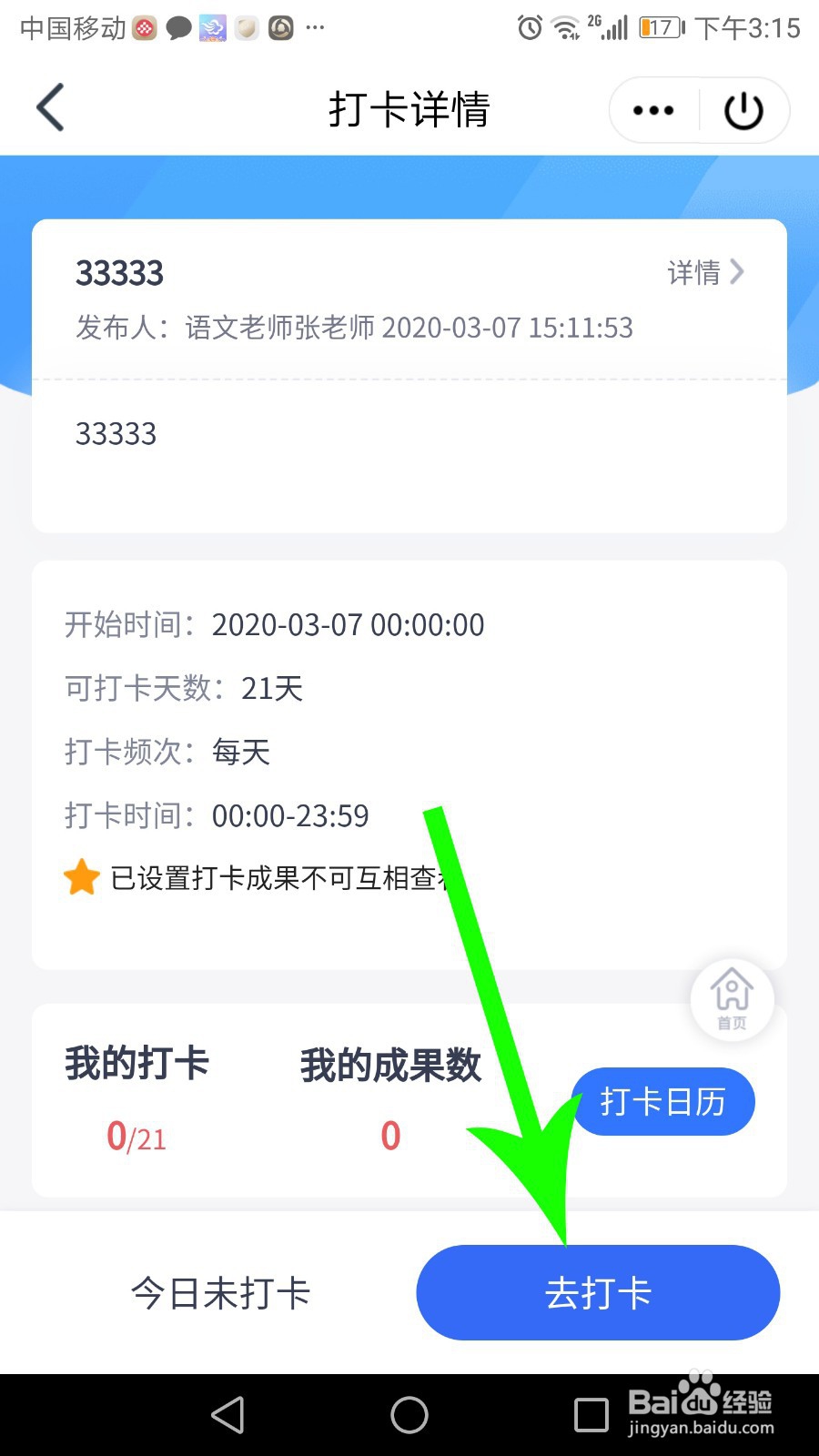Screen dimensions: 819x1456
Task: Tap the 我的打卡 count 0/21
Action: [135, 1136]
